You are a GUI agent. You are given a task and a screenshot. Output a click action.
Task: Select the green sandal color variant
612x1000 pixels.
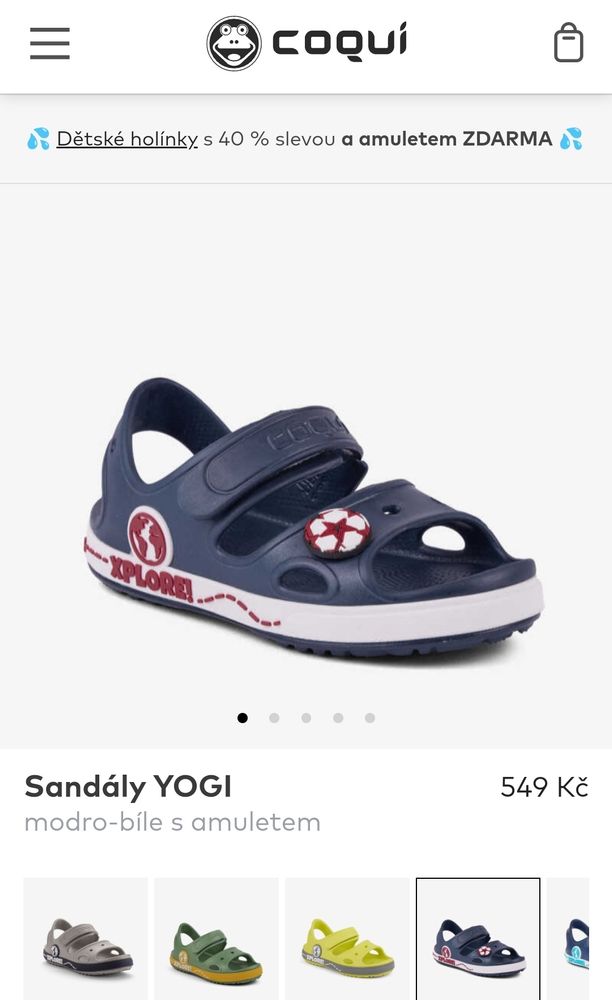[216, 940]
